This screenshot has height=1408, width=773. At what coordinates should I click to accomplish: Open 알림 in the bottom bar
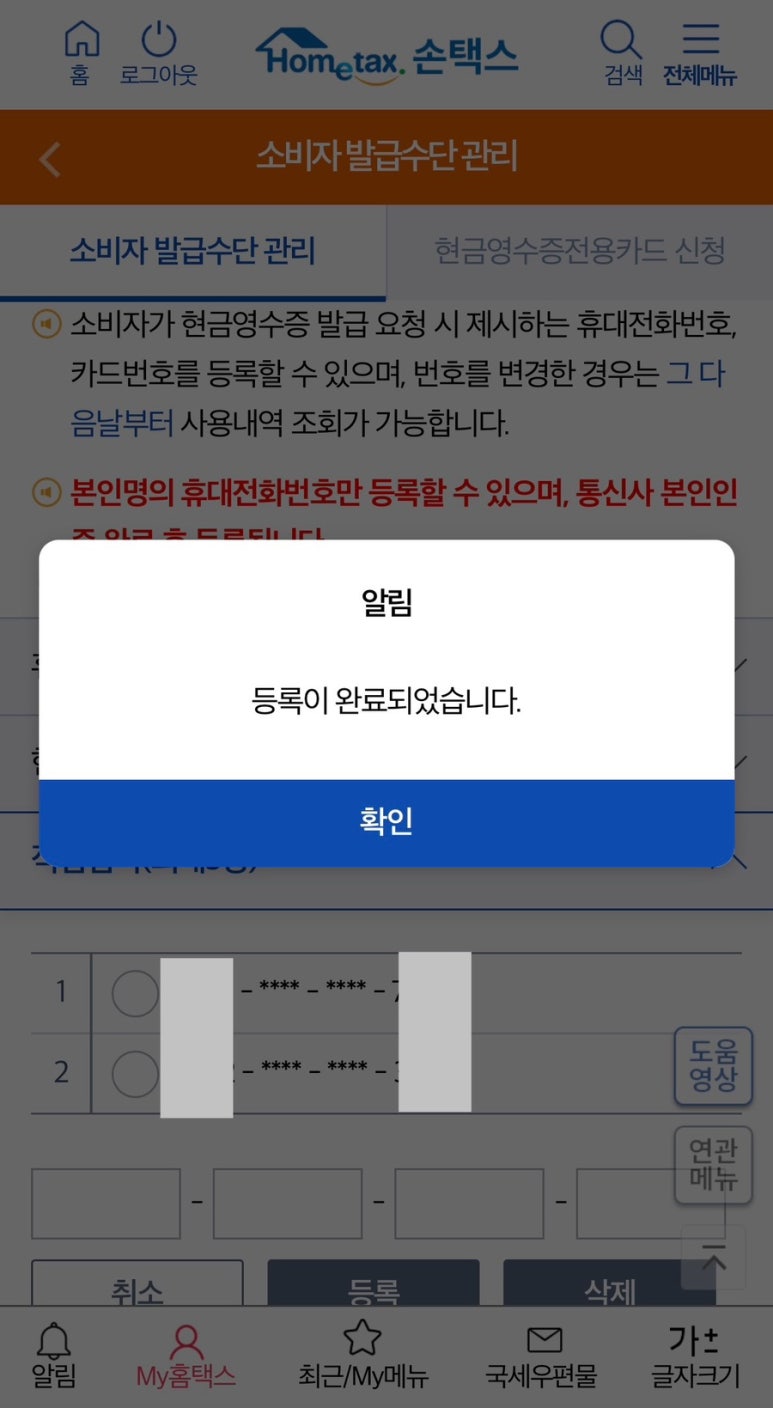click(x=54, y=1355)
